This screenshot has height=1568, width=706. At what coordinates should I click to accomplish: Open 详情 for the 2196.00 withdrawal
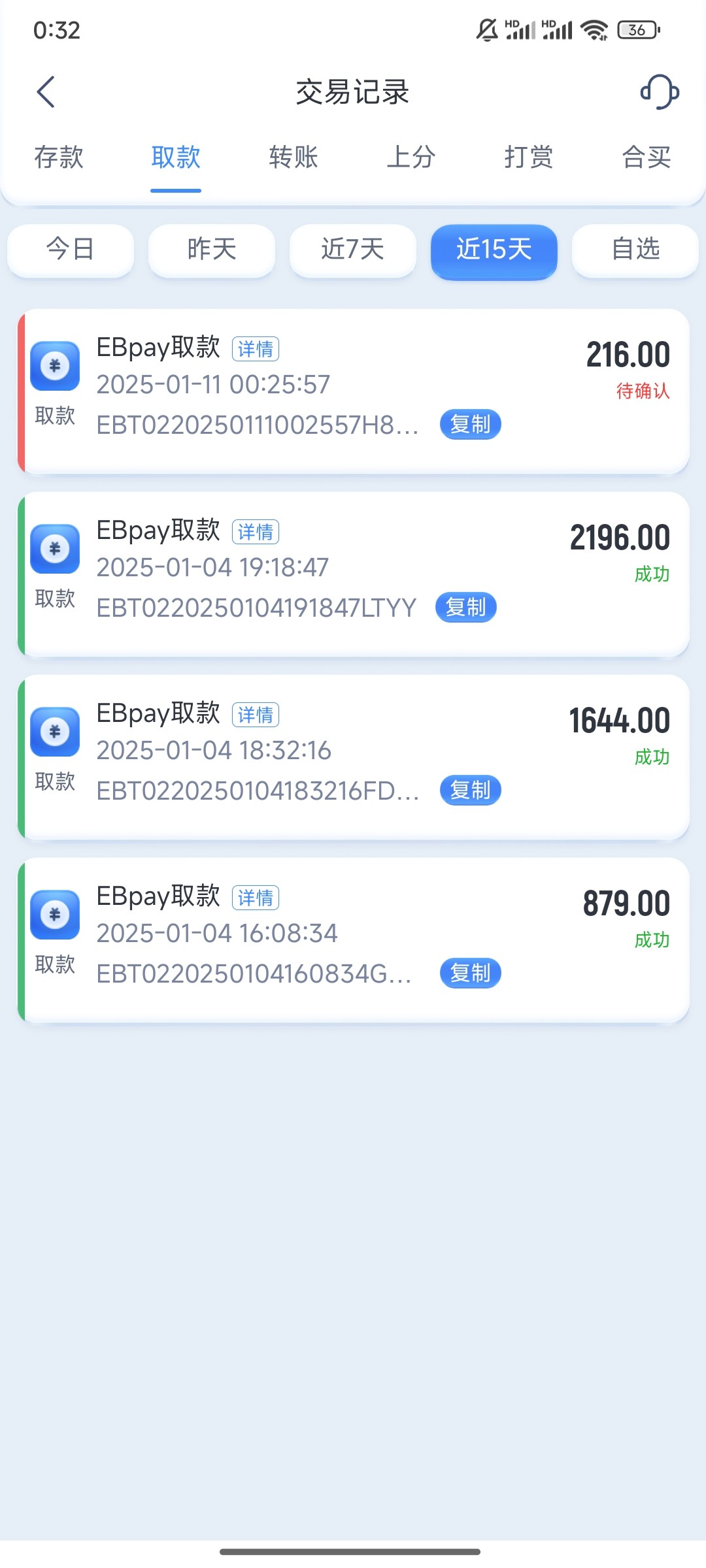click(x=256, y=532)
